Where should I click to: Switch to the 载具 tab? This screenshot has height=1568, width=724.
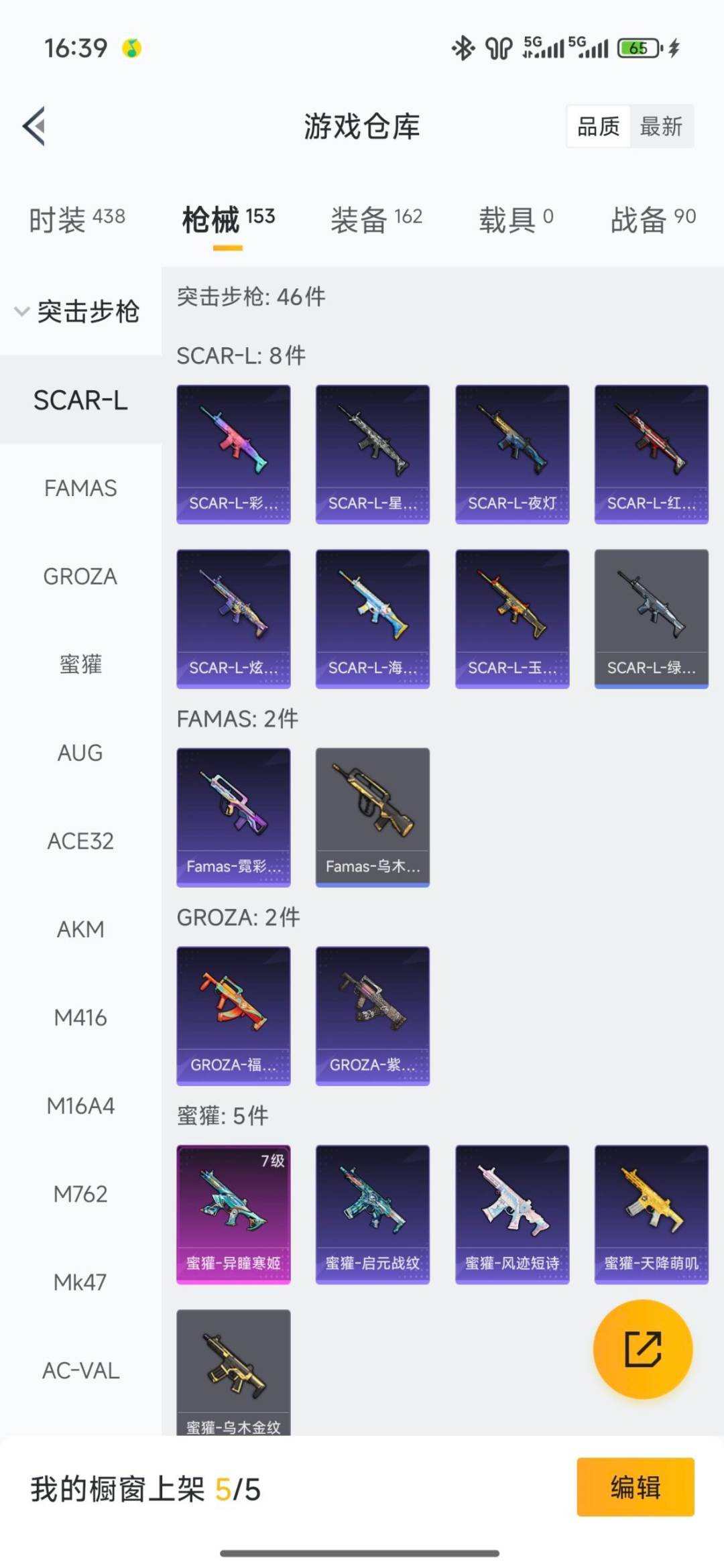pyautogui.click(x=516, y=219)
